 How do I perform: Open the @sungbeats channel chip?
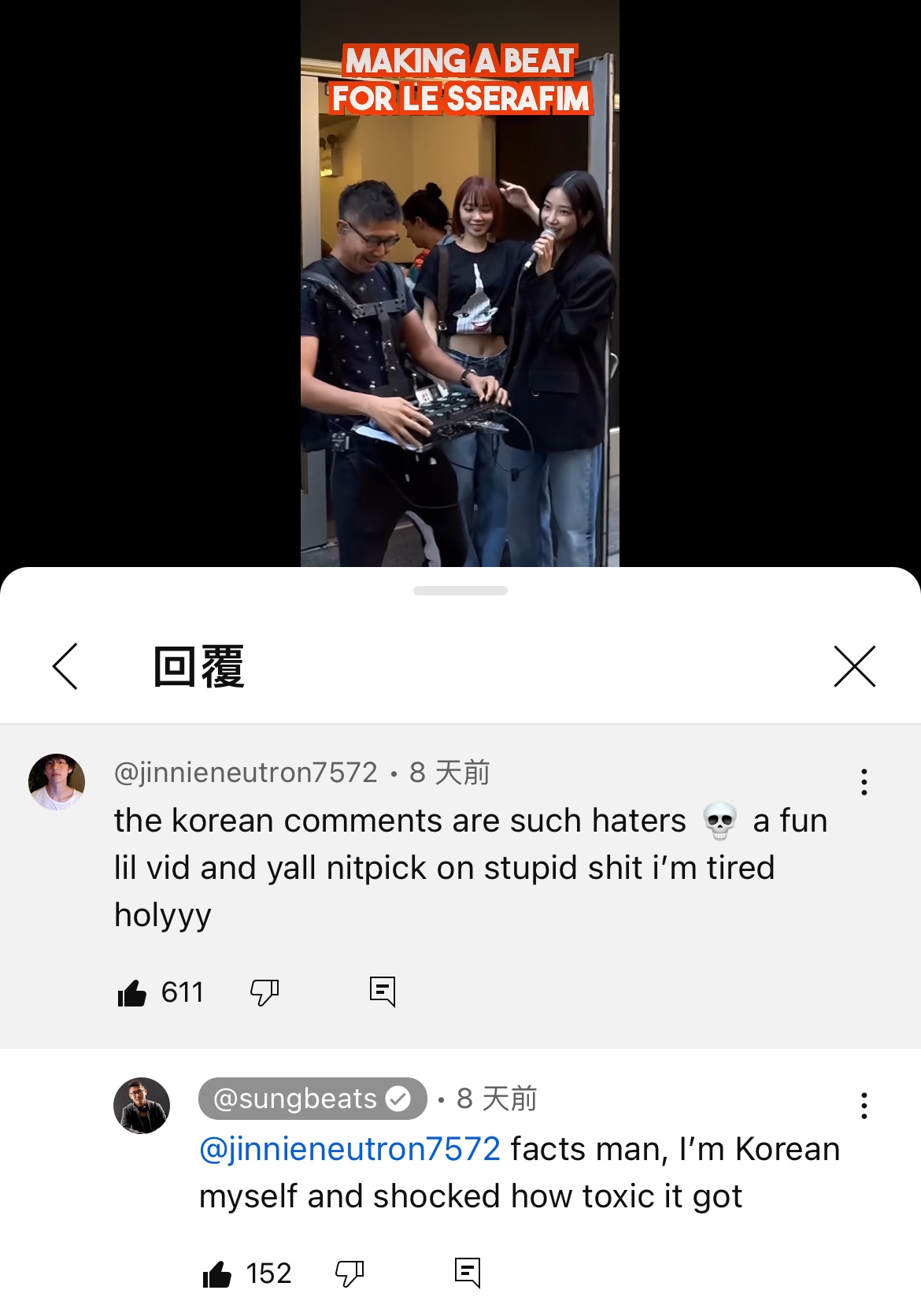click(x=312, y=1099)
